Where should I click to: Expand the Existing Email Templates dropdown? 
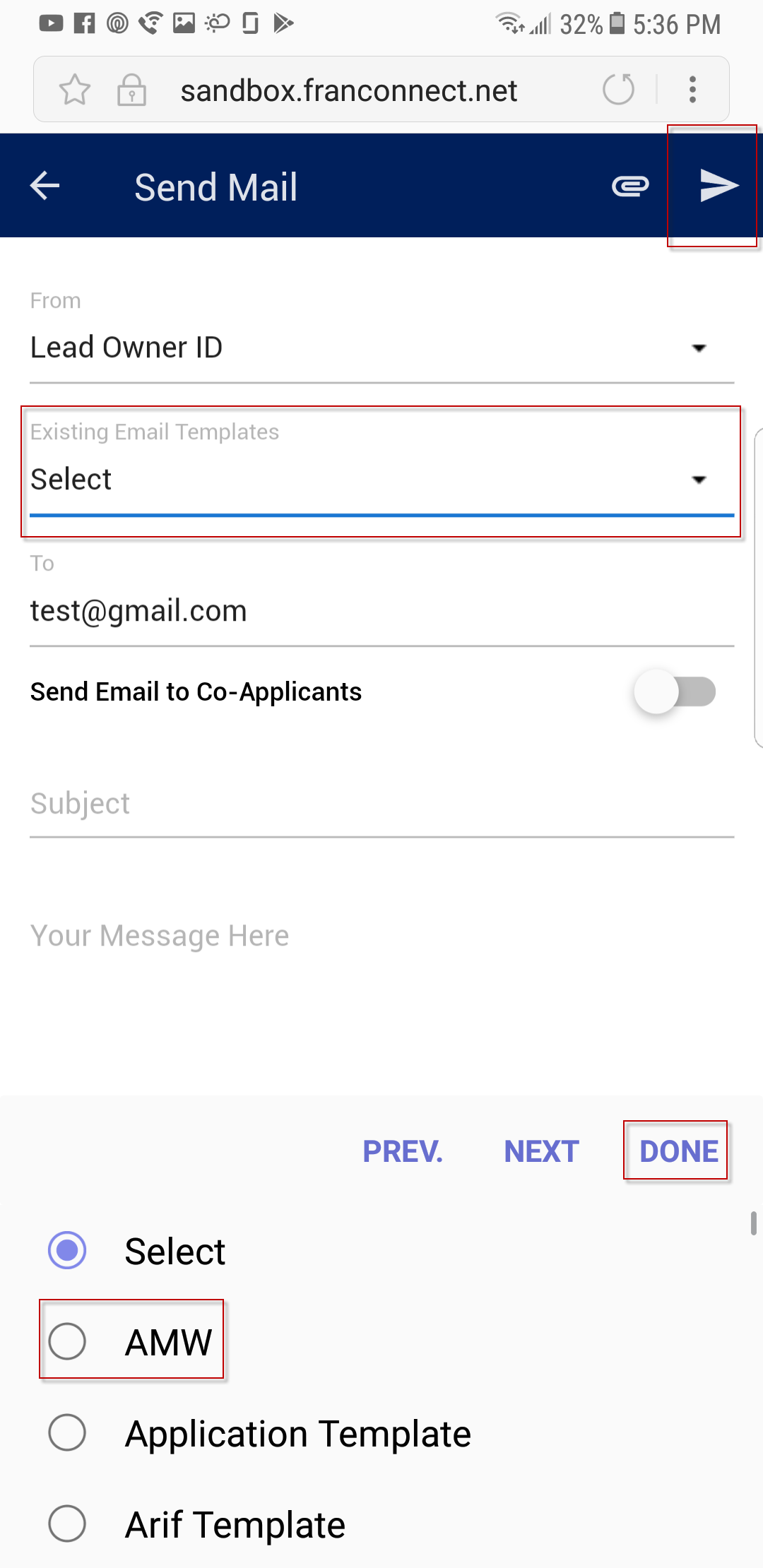coord(381,480)
